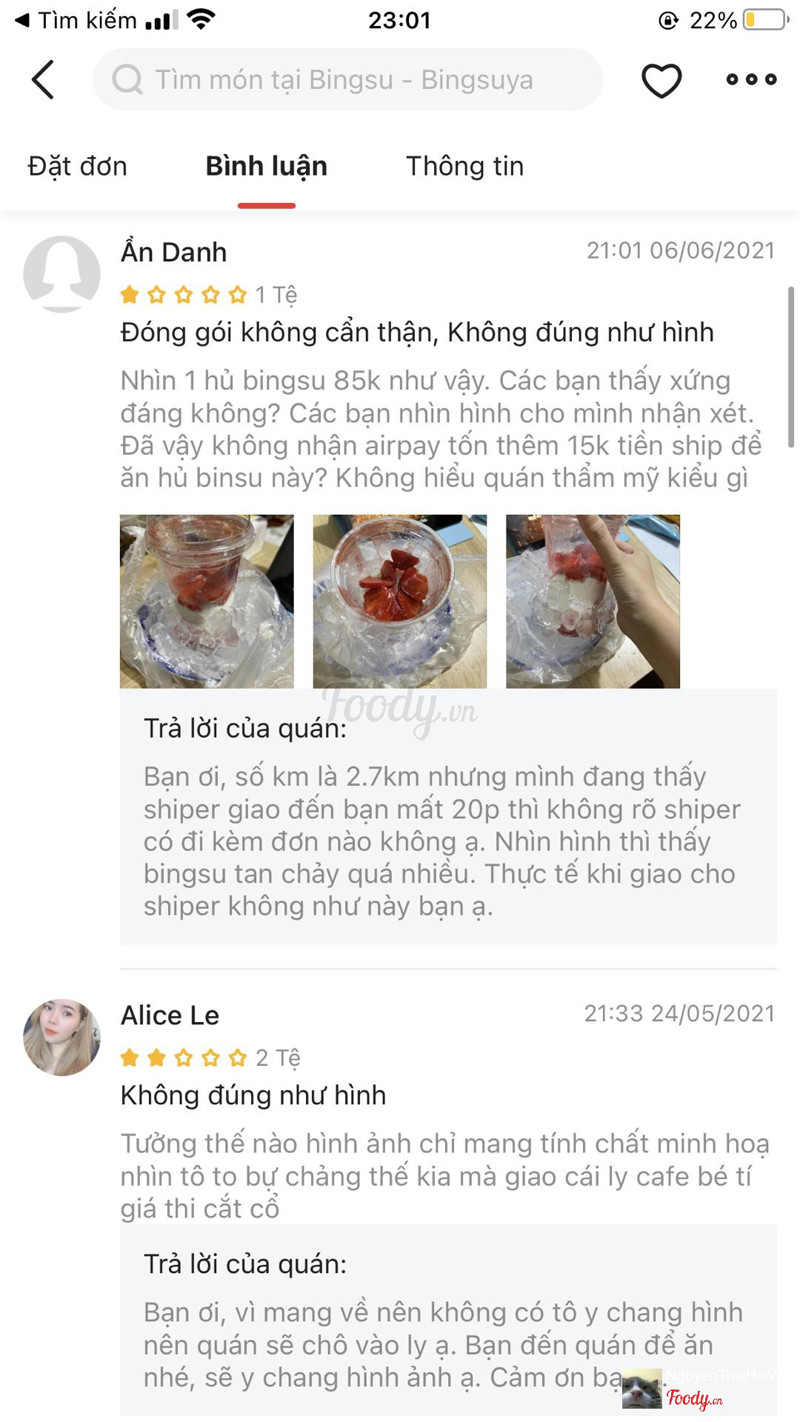This screenshot has height=1422, width=800.
Task: Enlarge third photo in Ẩn Danh's review
Action: point(593,601)
